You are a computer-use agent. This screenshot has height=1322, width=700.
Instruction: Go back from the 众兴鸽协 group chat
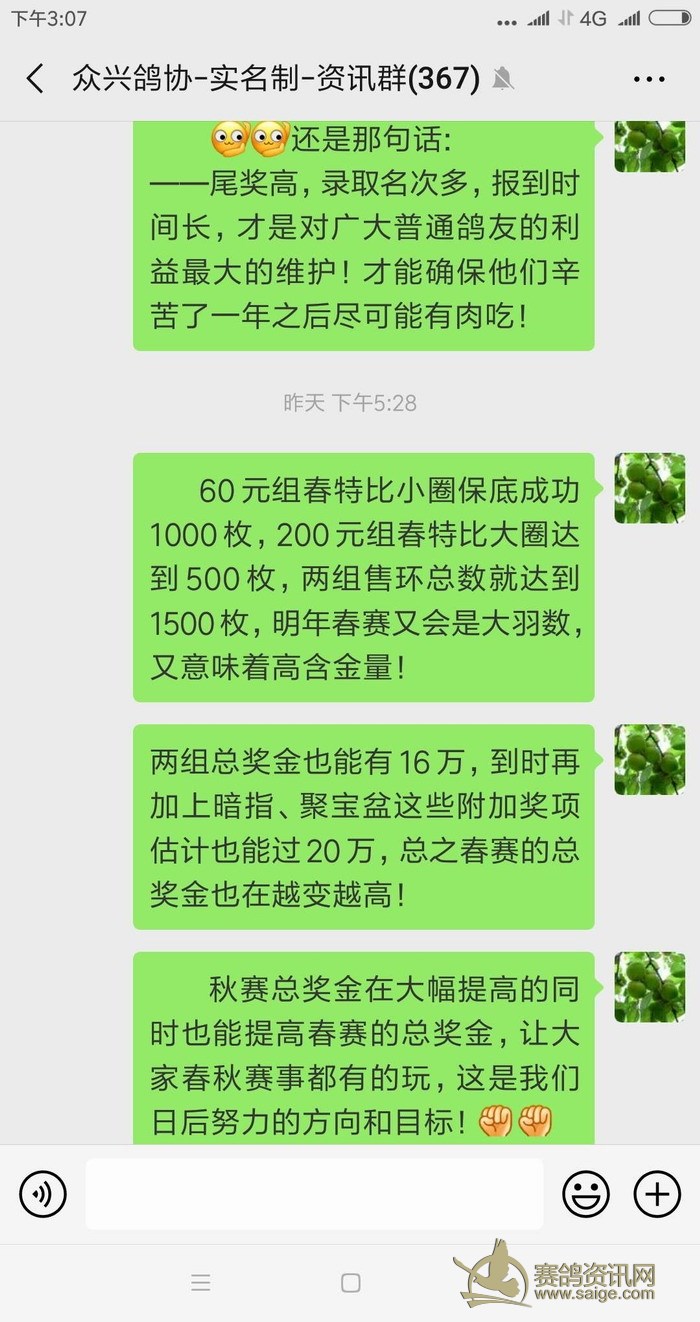coord(36,79)
